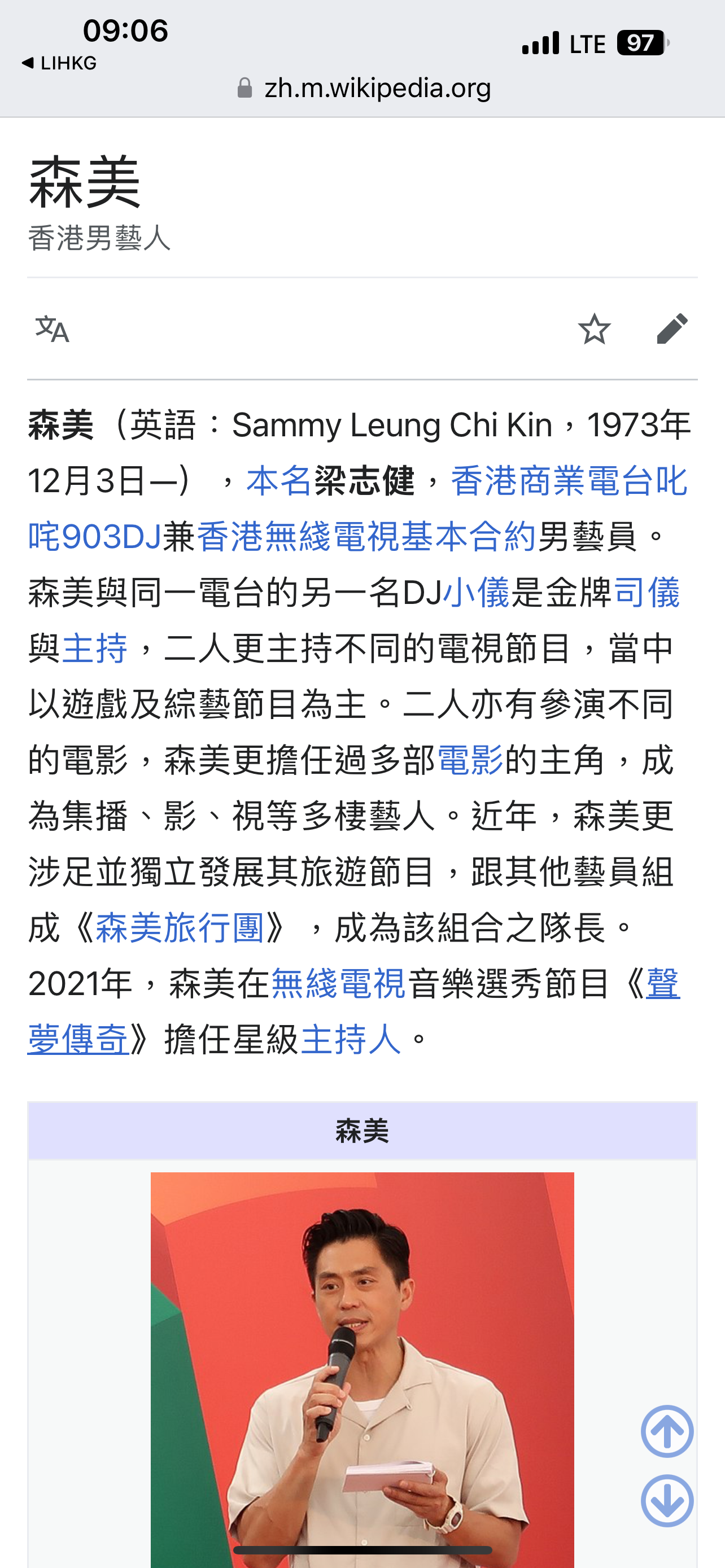Open the 主持人 link
The image size is (725, 1568).
(351, 1040)
